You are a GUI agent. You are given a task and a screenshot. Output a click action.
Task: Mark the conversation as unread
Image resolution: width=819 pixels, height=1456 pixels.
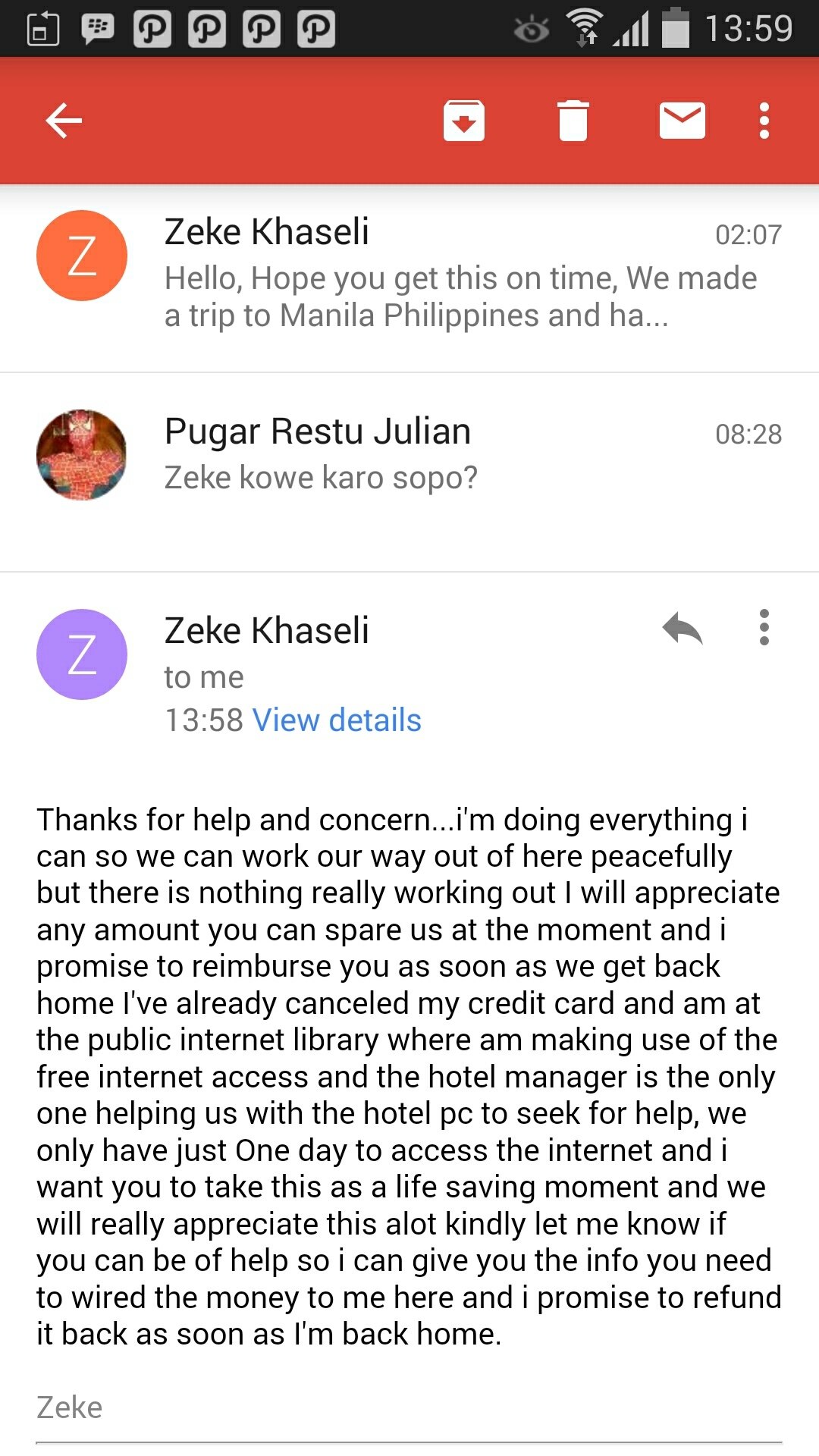tap(682, 121)
